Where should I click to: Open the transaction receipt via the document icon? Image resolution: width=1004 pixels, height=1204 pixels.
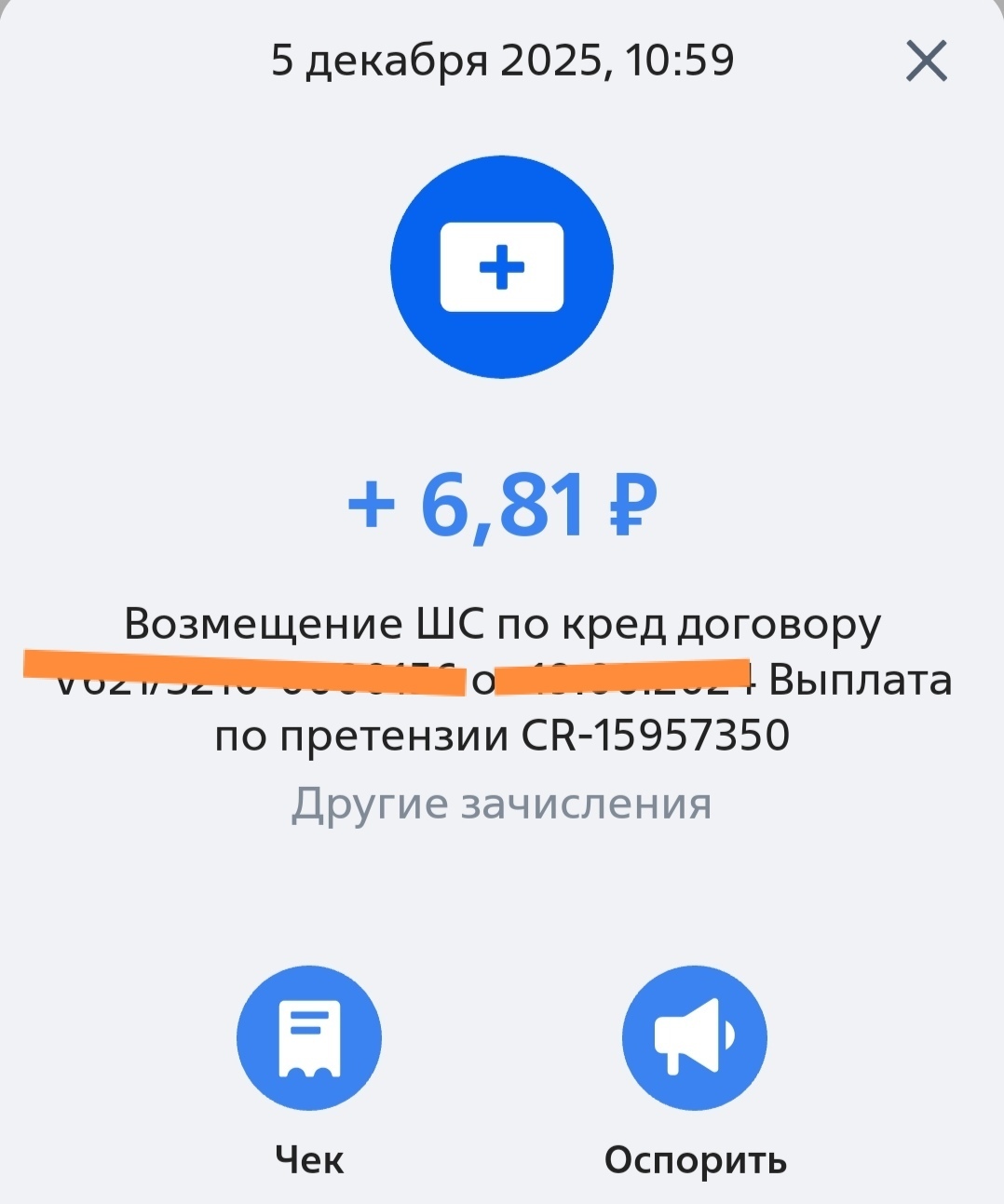[309, 1039]
